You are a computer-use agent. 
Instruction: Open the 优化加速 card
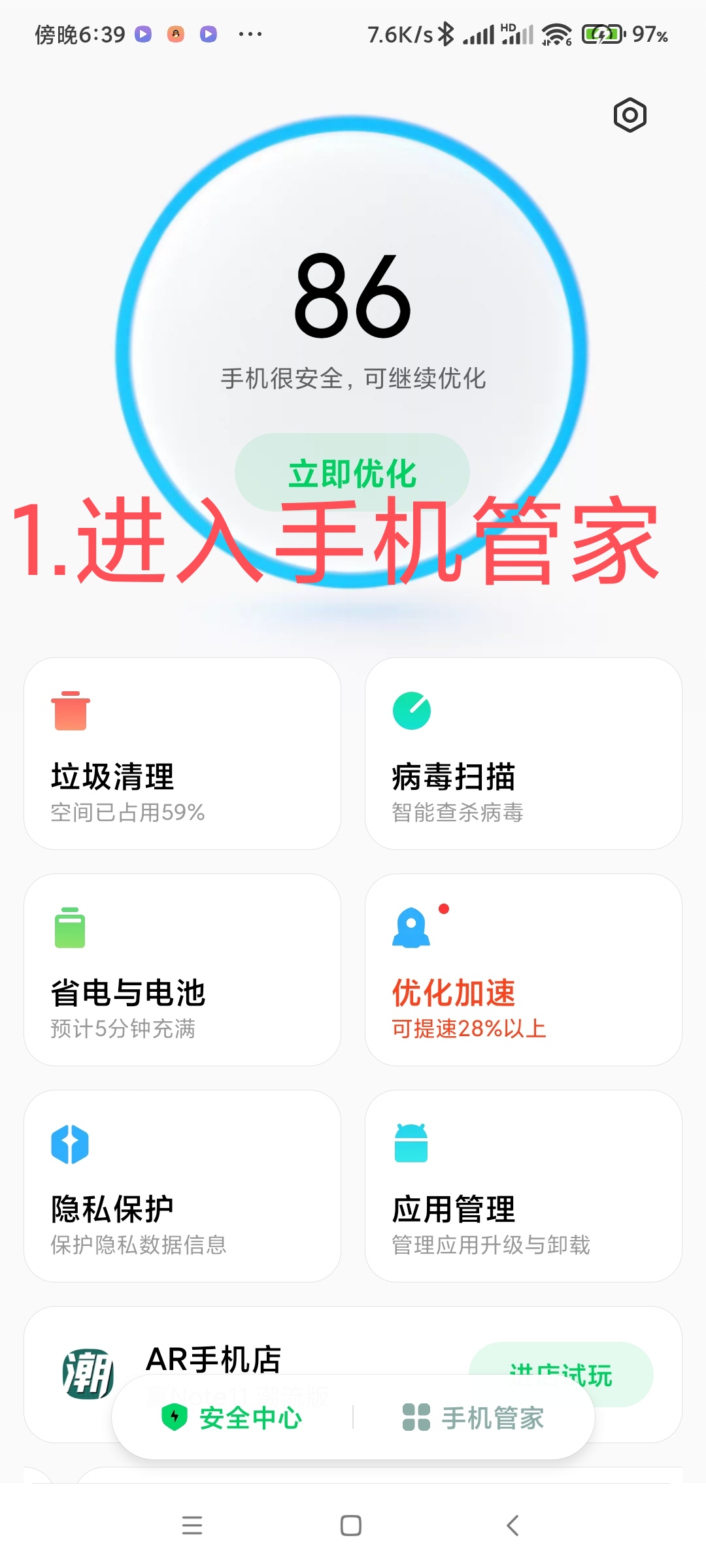524,970
